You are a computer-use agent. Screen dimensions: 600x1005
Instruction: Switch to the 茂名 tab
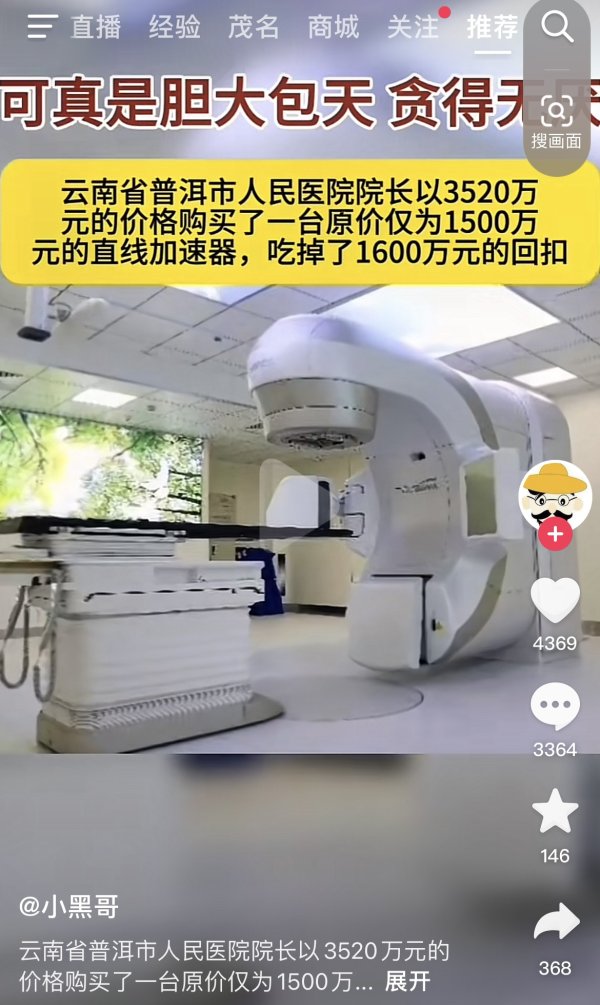pyautogui.click(x=254, y=27)
